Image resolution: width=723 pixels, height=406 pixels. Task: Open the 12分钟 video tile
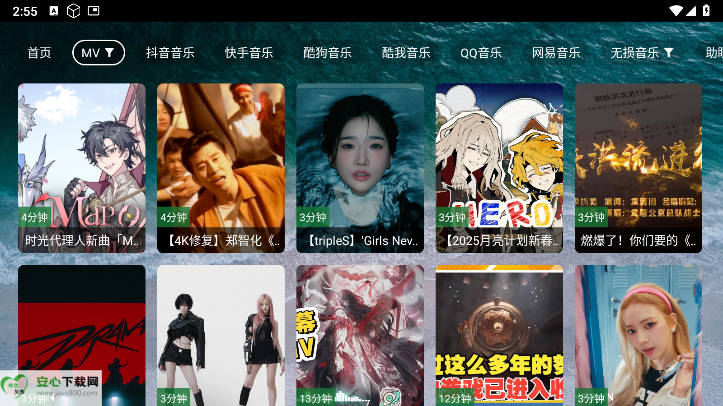point(498,335)
